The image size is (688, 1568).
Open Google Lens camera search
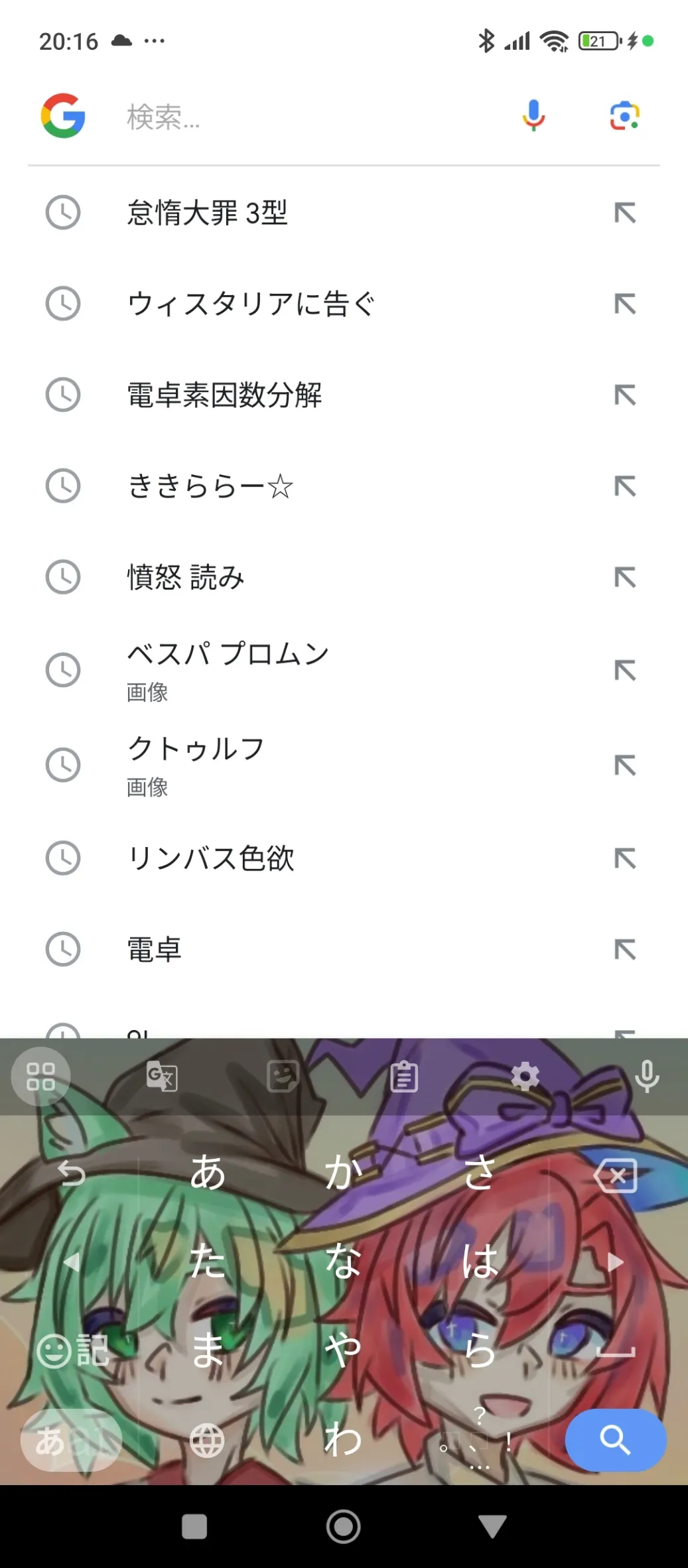tap(624, 116)
